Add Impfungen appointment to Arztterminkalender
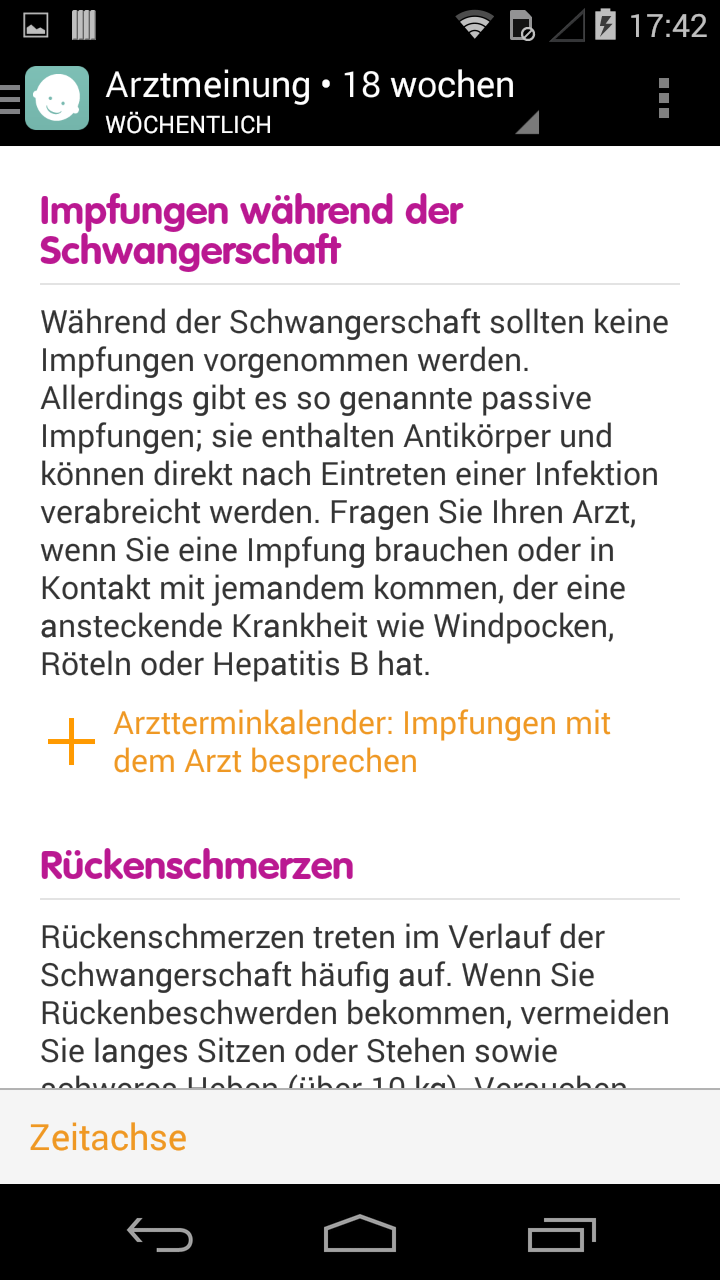This screenshot has width=720, height=1280. point(330,742)
